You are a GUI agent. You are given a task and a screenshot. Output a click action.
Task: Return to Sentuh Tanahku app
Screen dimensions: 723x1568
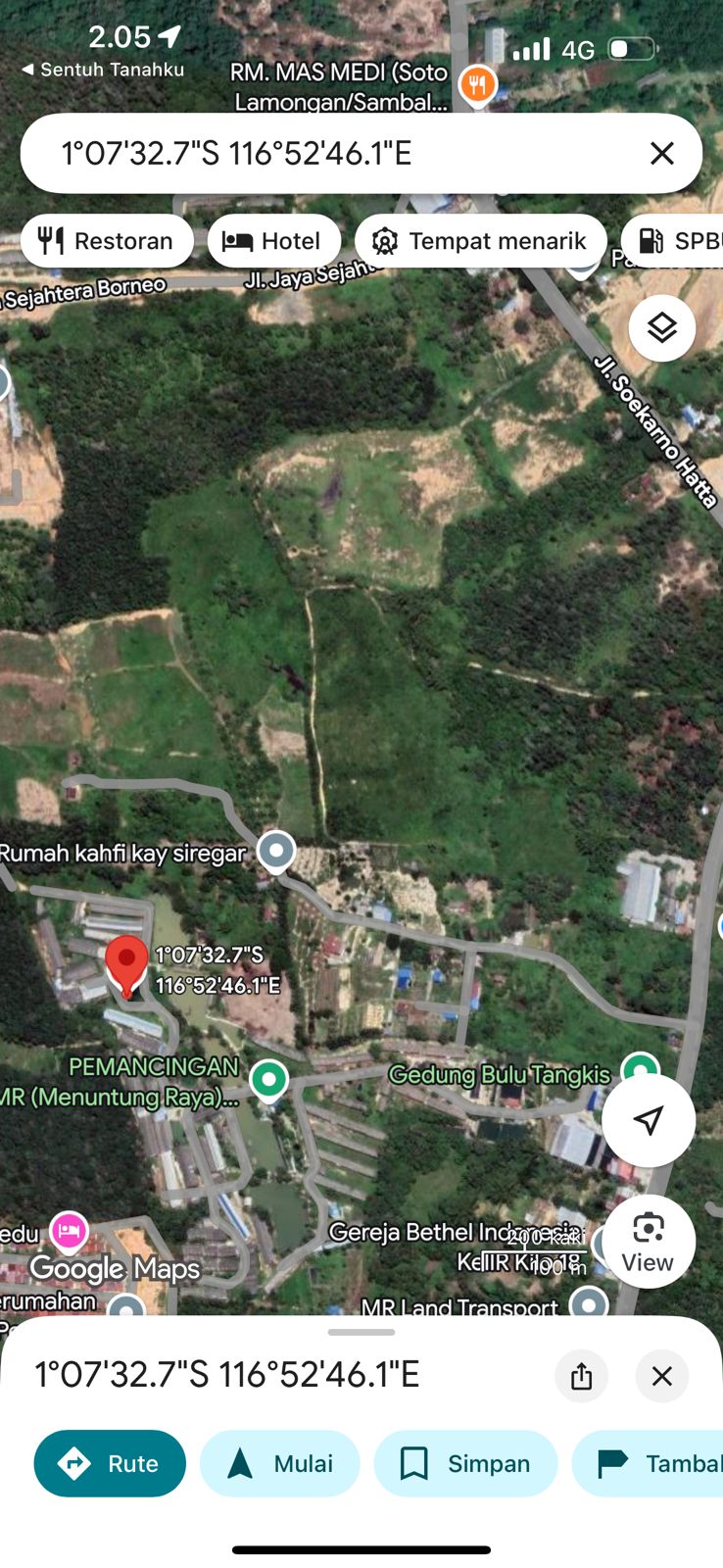pos(102,70)
